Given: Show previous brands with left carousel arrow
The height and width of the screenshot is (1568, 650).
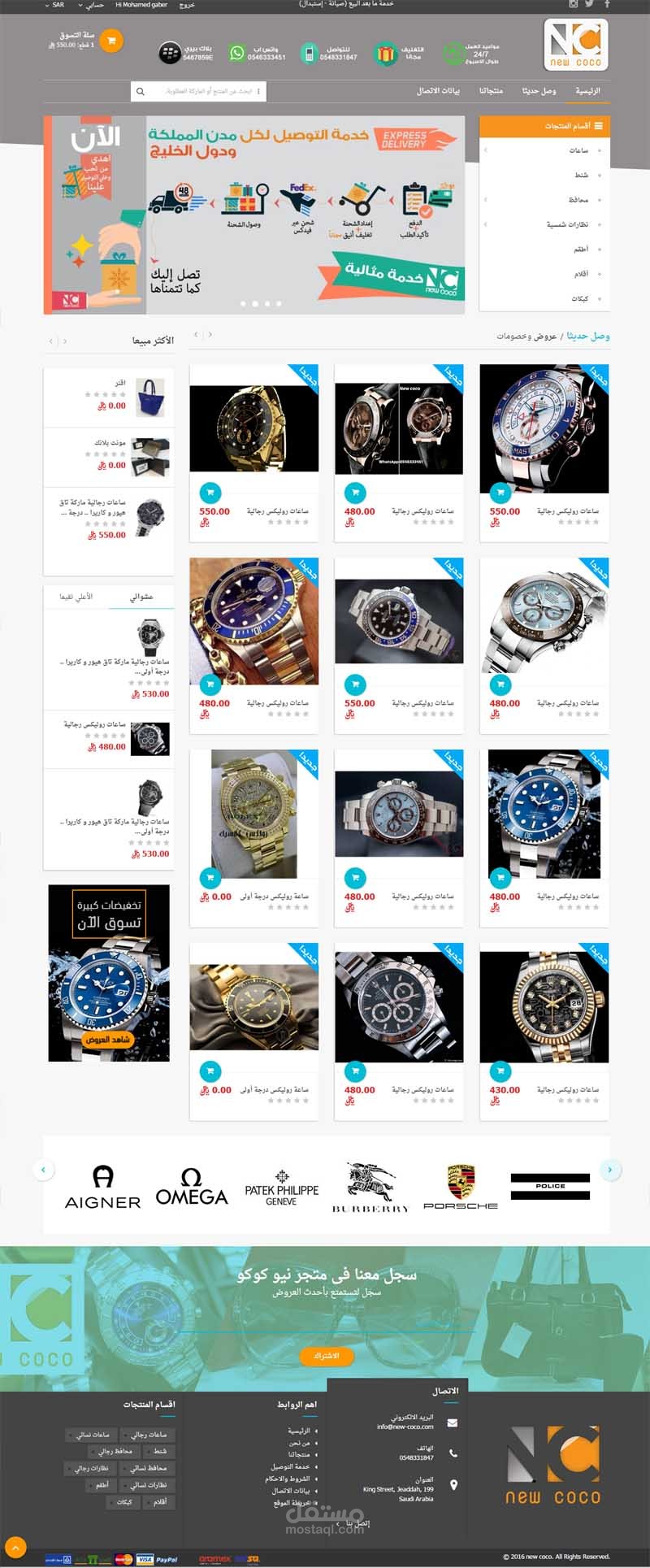Looking at the screenshot, I should (43, 1170).
